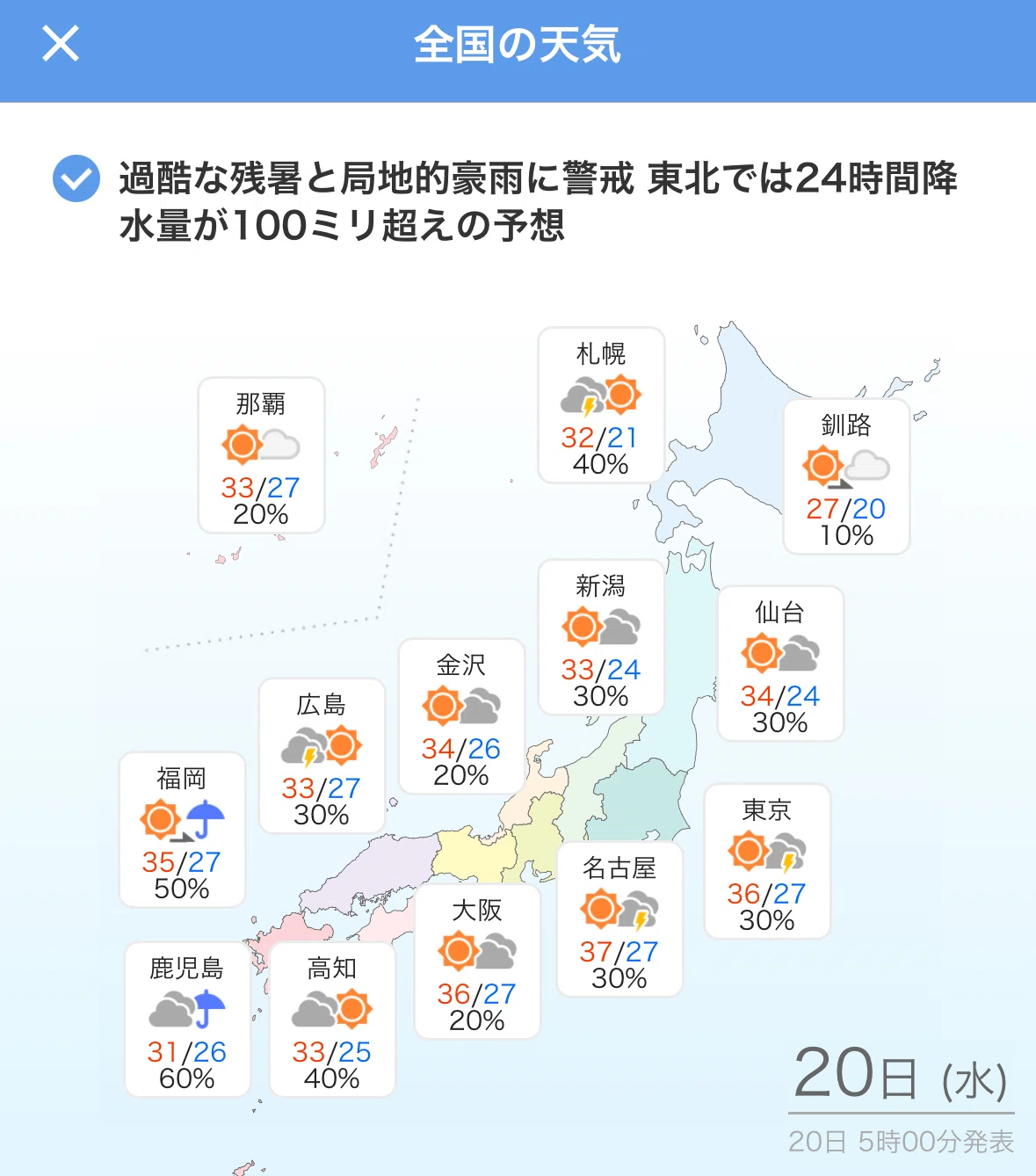This screenshot has width=1036, height=1176.
Task: View the Niigata (新潟) forecast card
Action: point(601,637)
